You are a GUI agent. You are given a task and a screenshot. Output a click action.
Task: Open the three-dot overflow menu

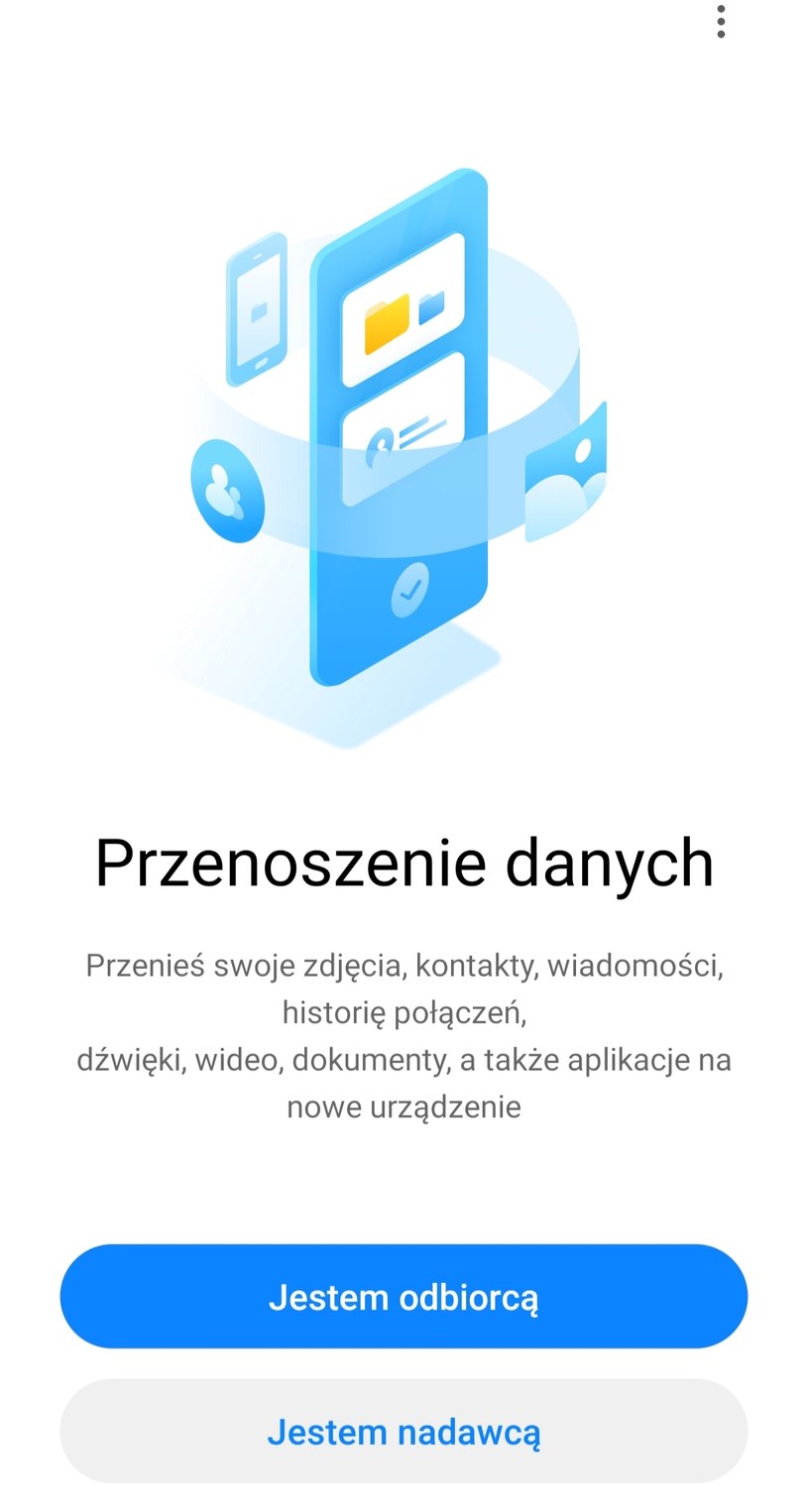pyautogui.click(x=721, y=22)
